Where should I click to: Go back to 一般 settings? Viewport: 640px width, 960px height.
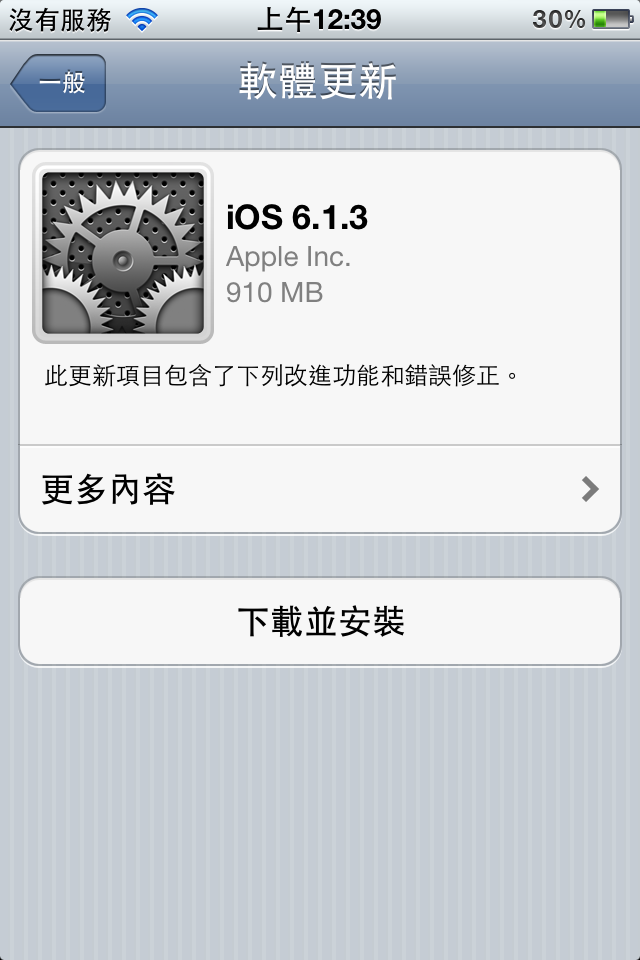[x=59, y=83]
